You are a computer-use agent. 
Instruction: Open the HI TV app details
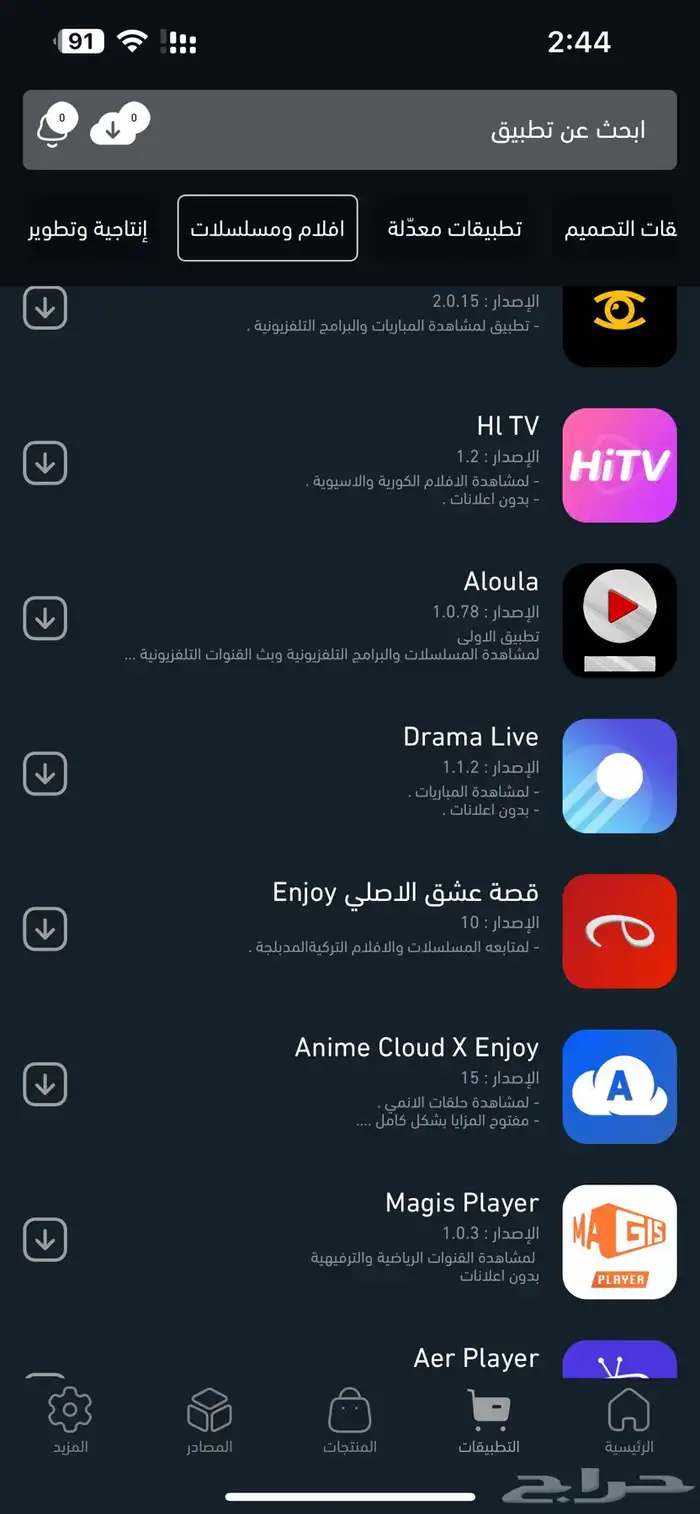coord(619,465)
